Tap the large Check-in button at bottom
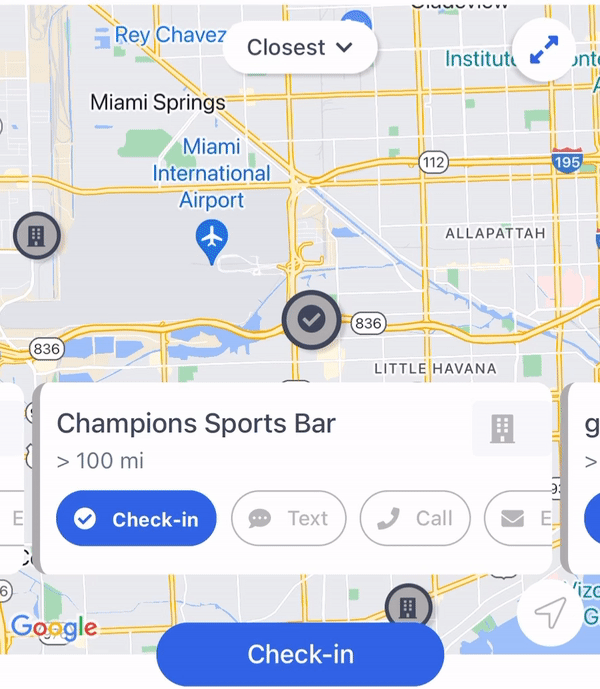Screen dimensions: 600x689 (x=300, y=655)
